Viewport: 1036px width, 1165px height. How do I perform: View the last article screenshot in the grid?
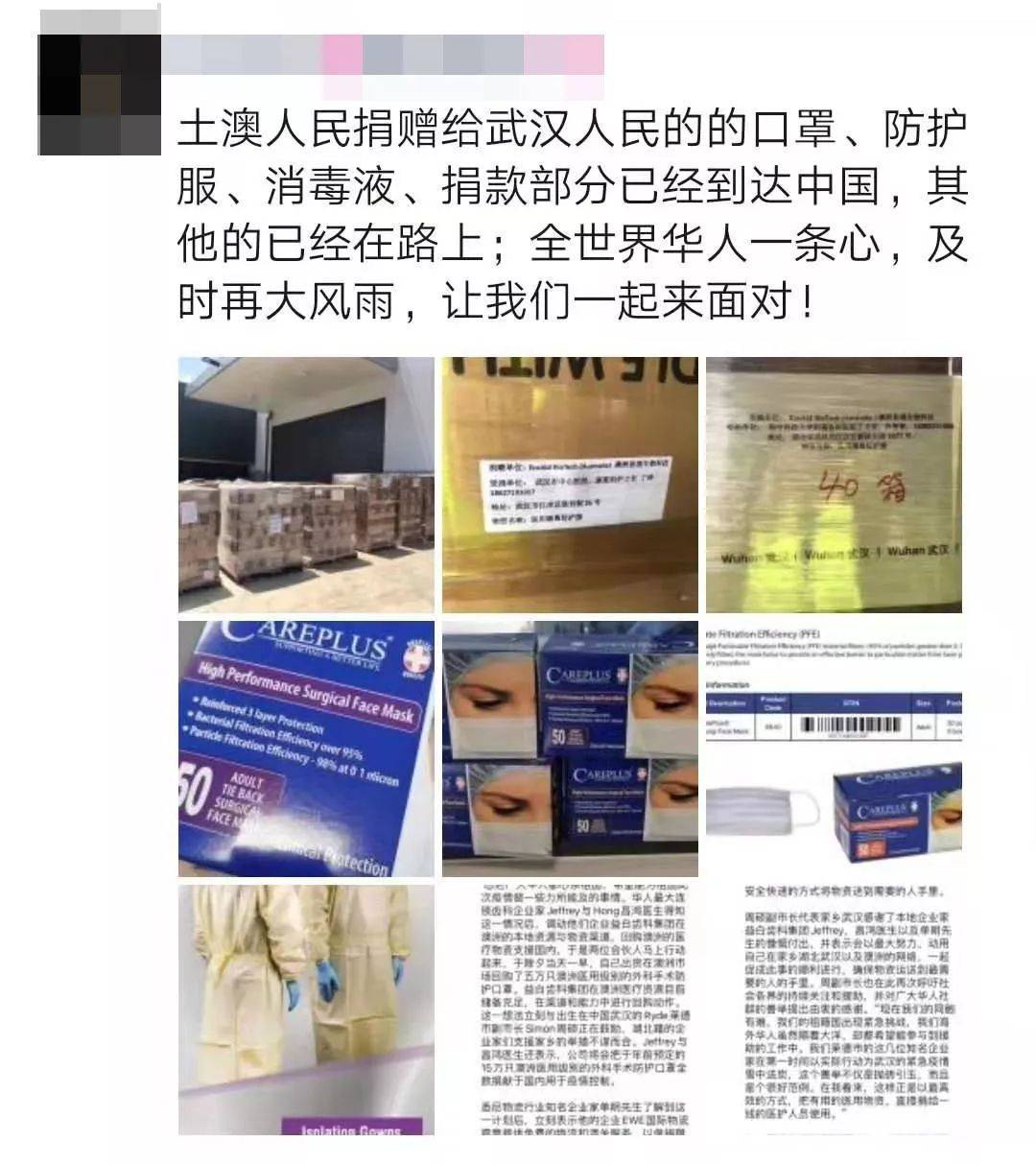834,1010
